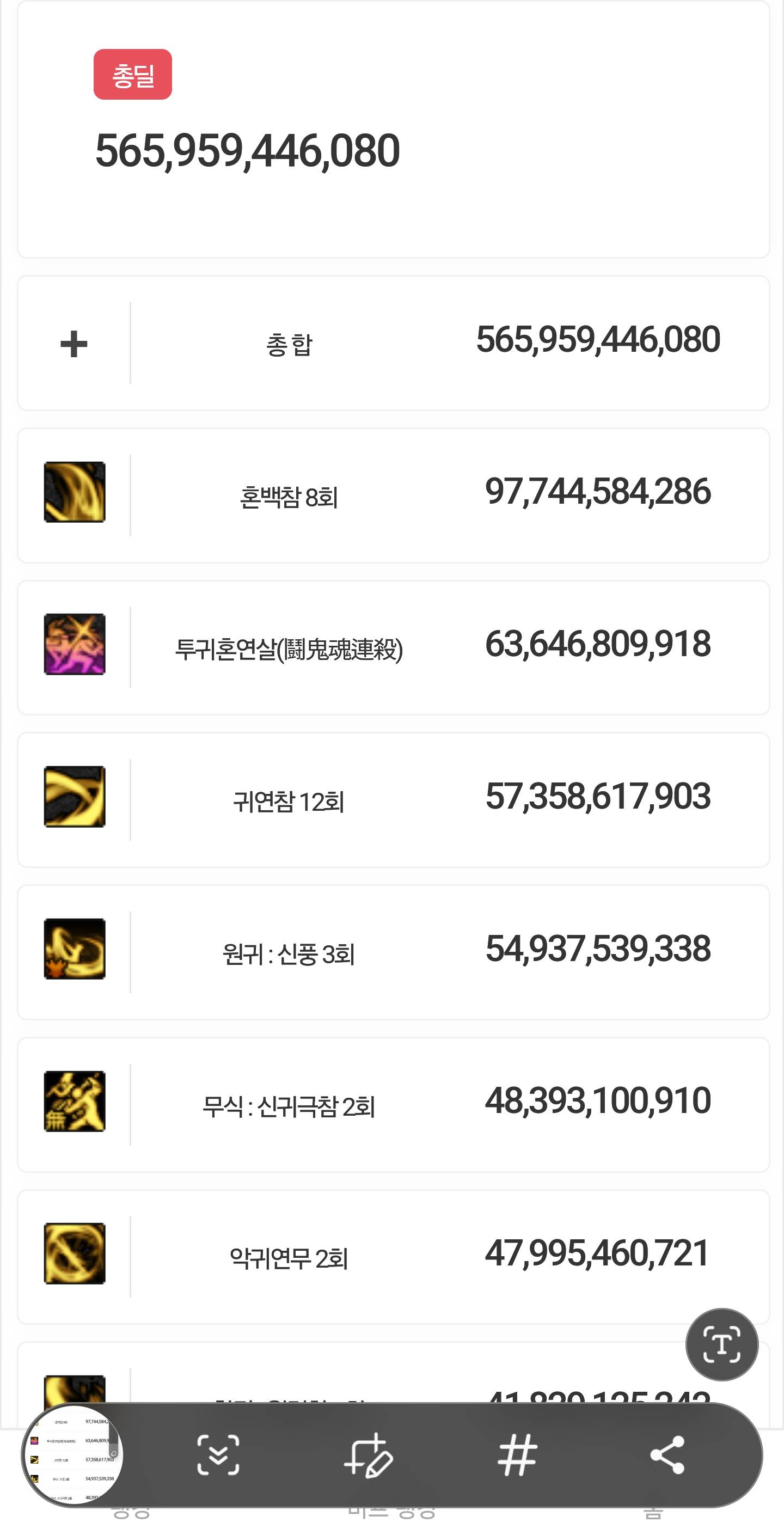
Task: Share the captured screenshot
Action: (667, 1455)
